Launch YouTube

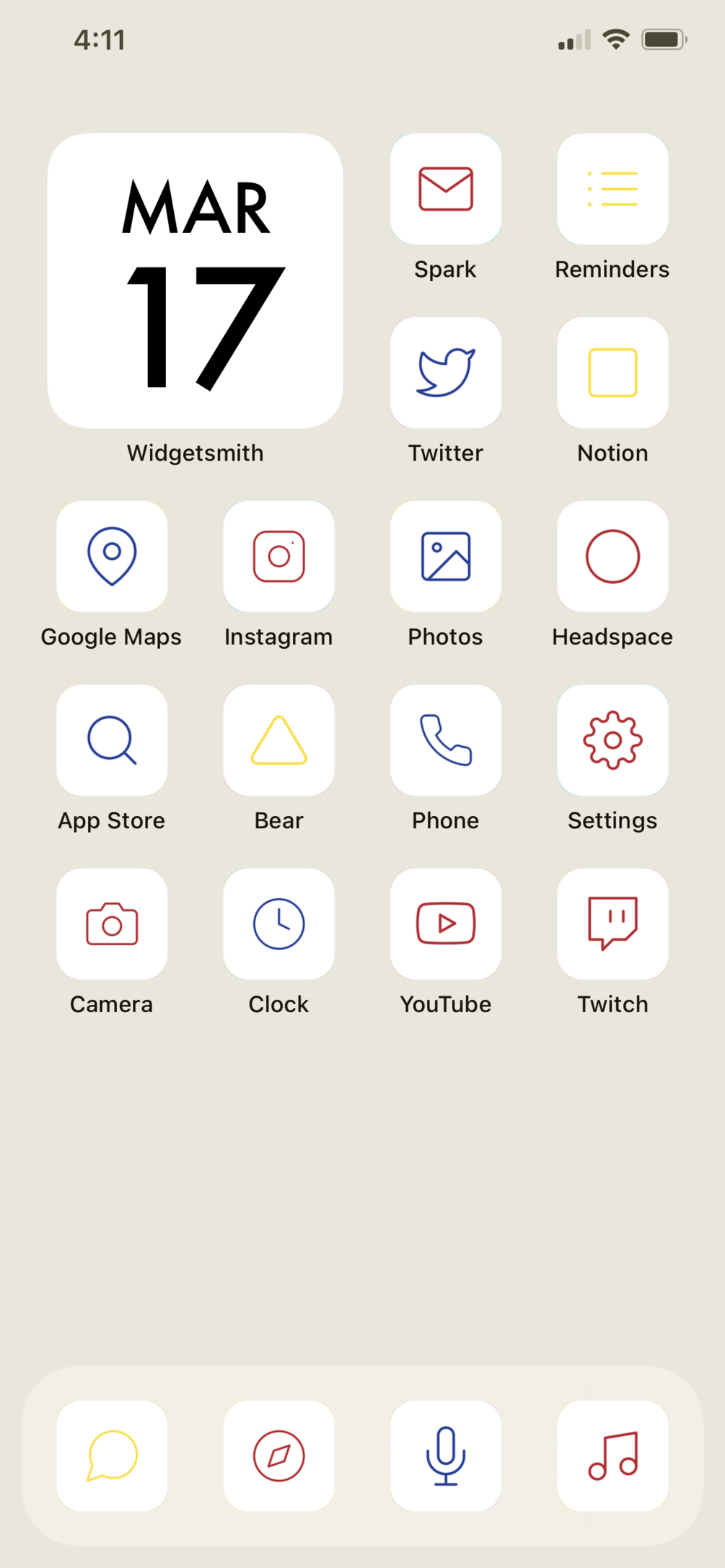(446, 924)
